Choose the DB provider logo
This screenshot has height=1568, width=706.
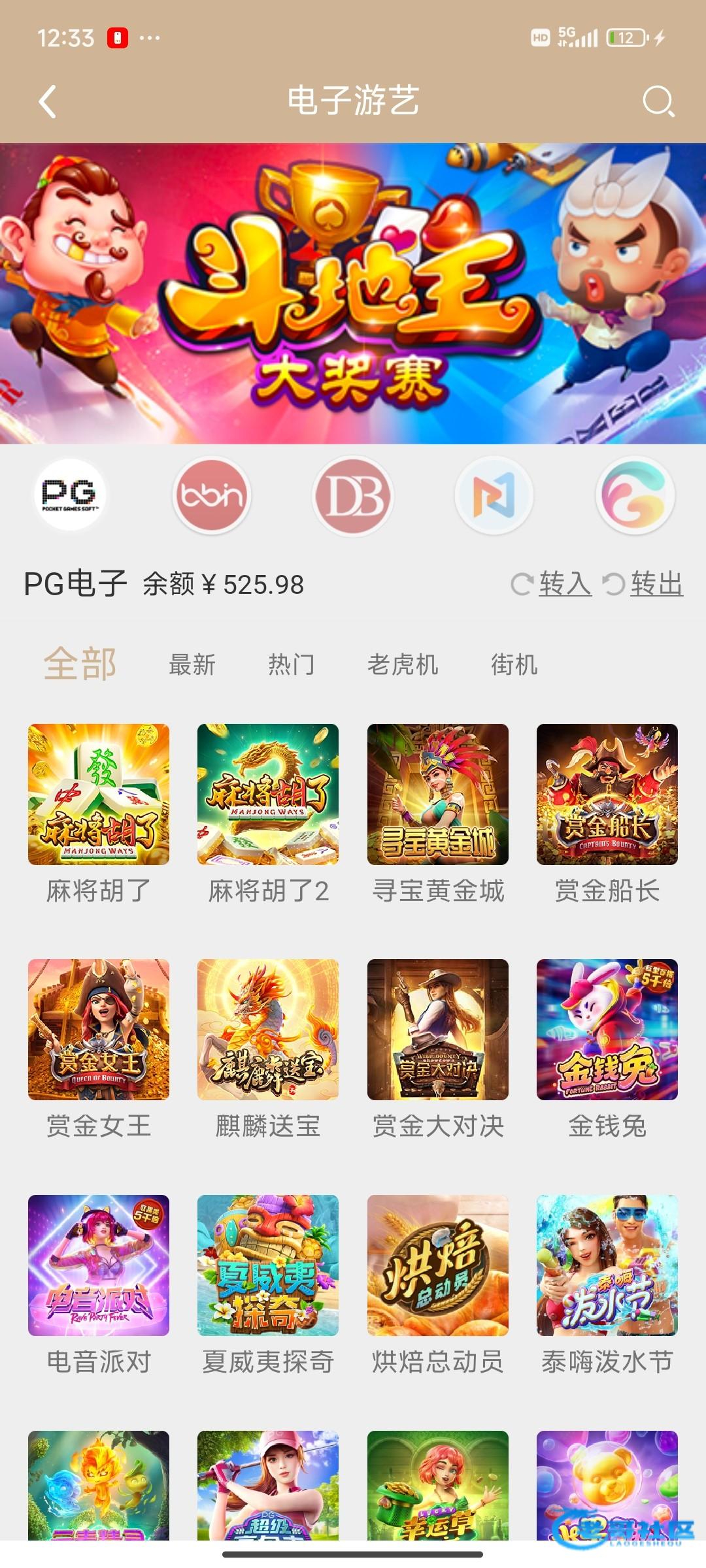point(353,495)
